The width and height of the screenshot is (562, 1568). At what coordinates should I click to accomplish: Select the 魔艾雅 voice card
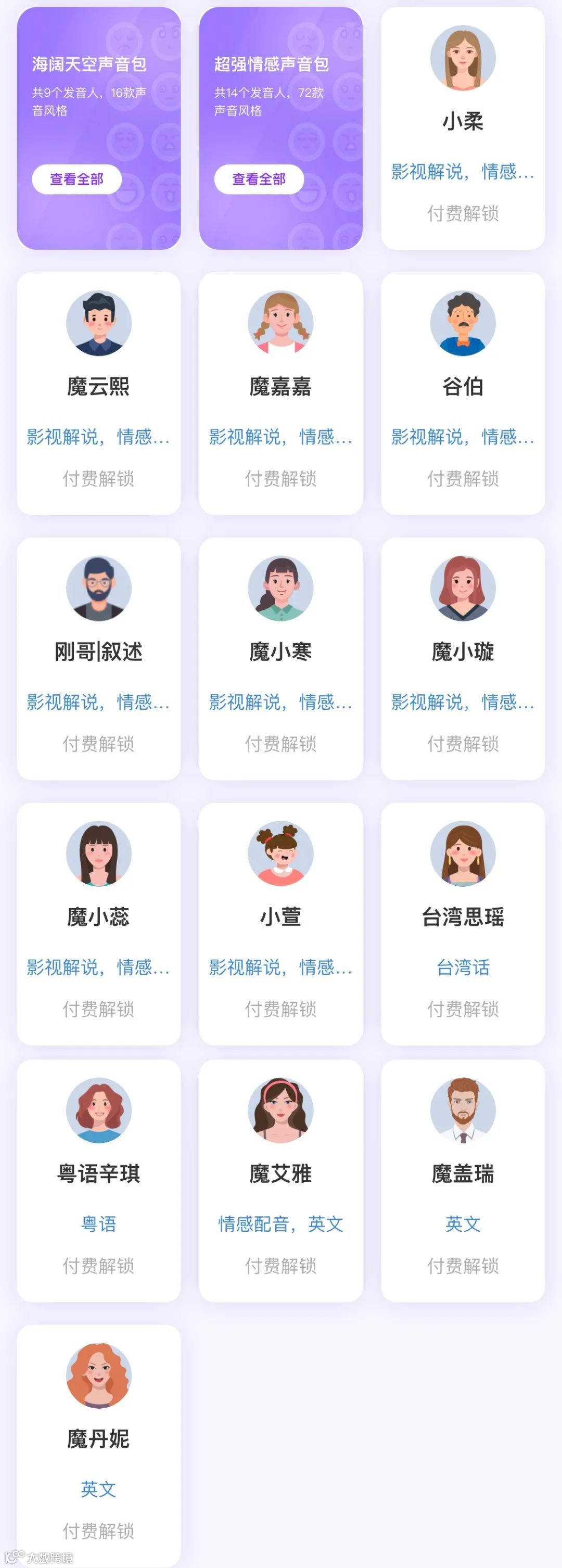(280, 1181)
